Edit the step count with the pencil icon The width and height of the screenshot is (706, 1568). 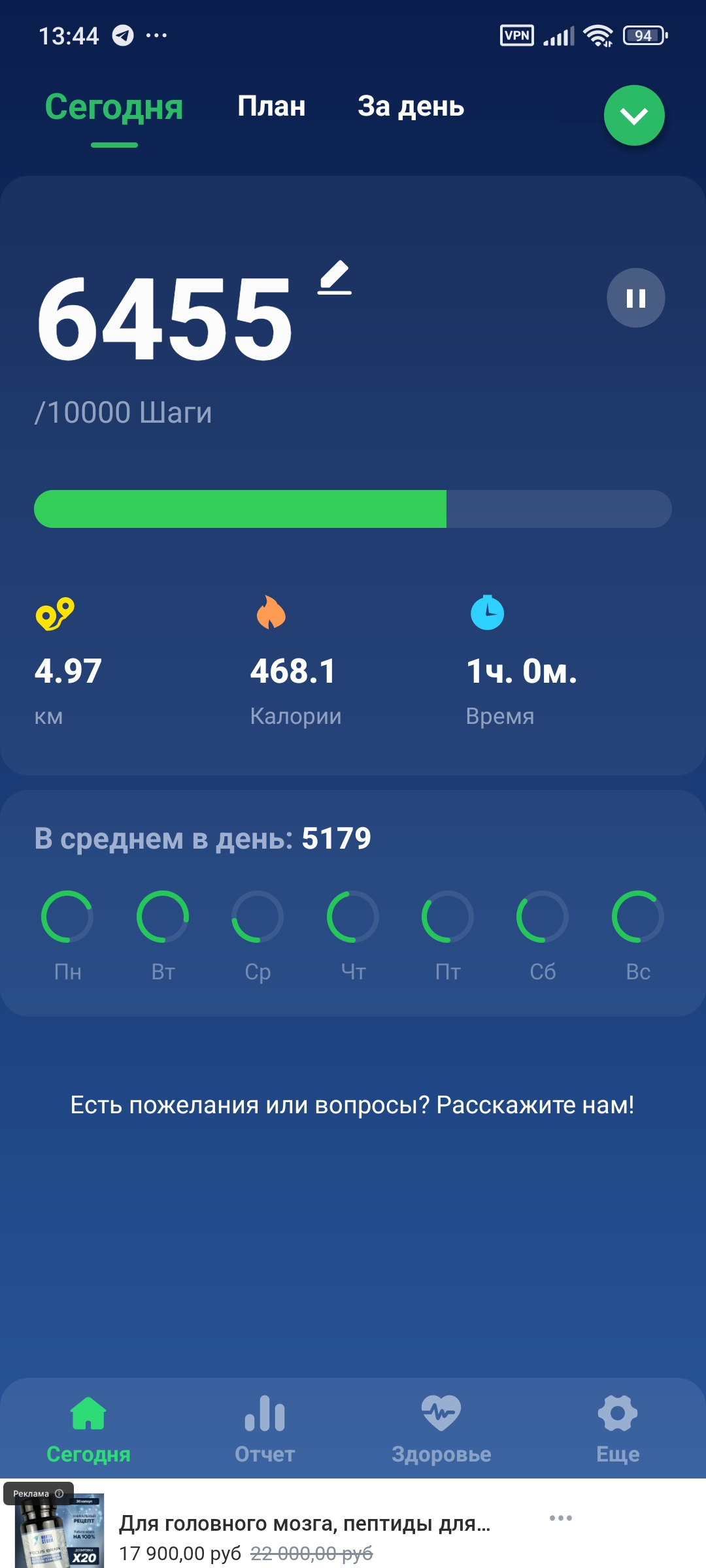click(x=335, y=278)
